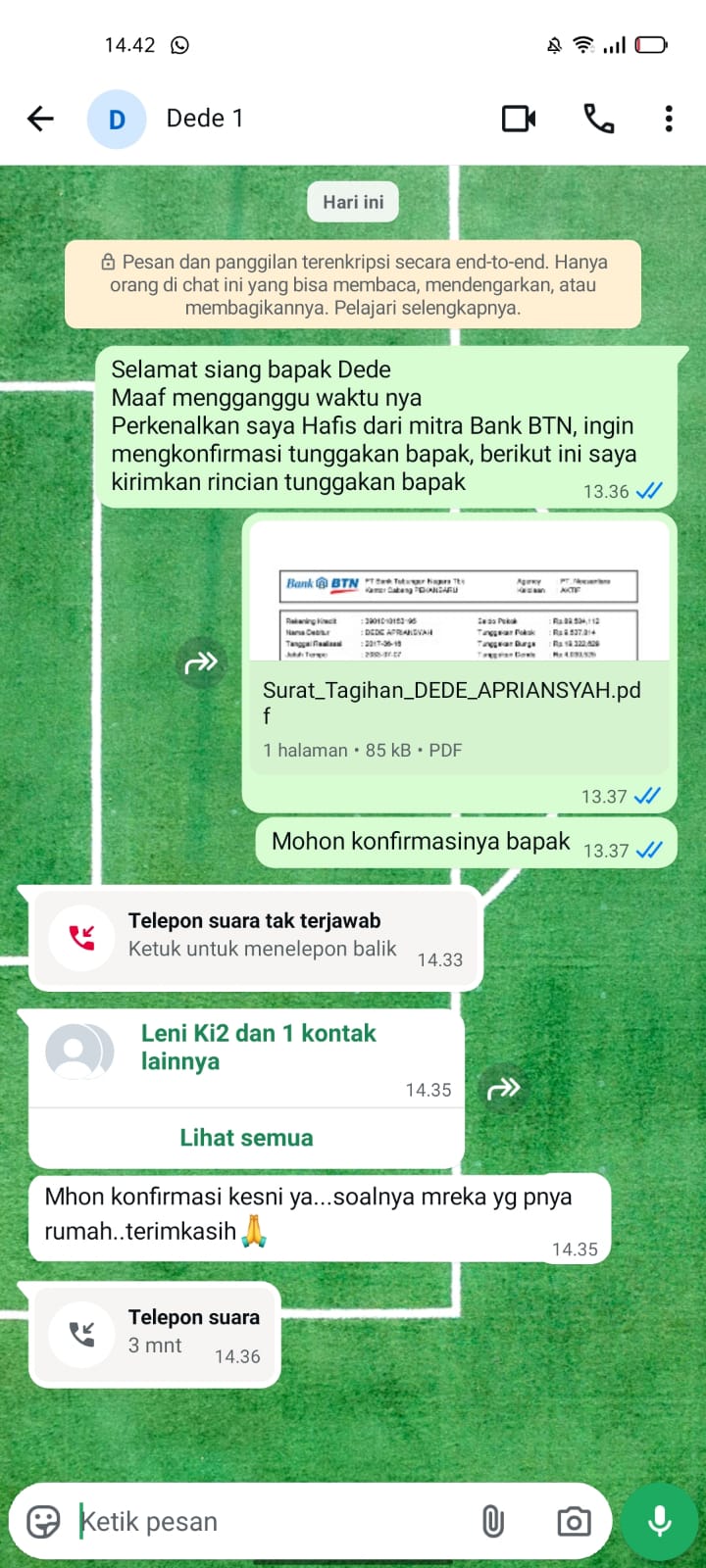The image size is (706, 1568).
Task: Open the emoji and sticker picker
Action: tap(43, 1521)
